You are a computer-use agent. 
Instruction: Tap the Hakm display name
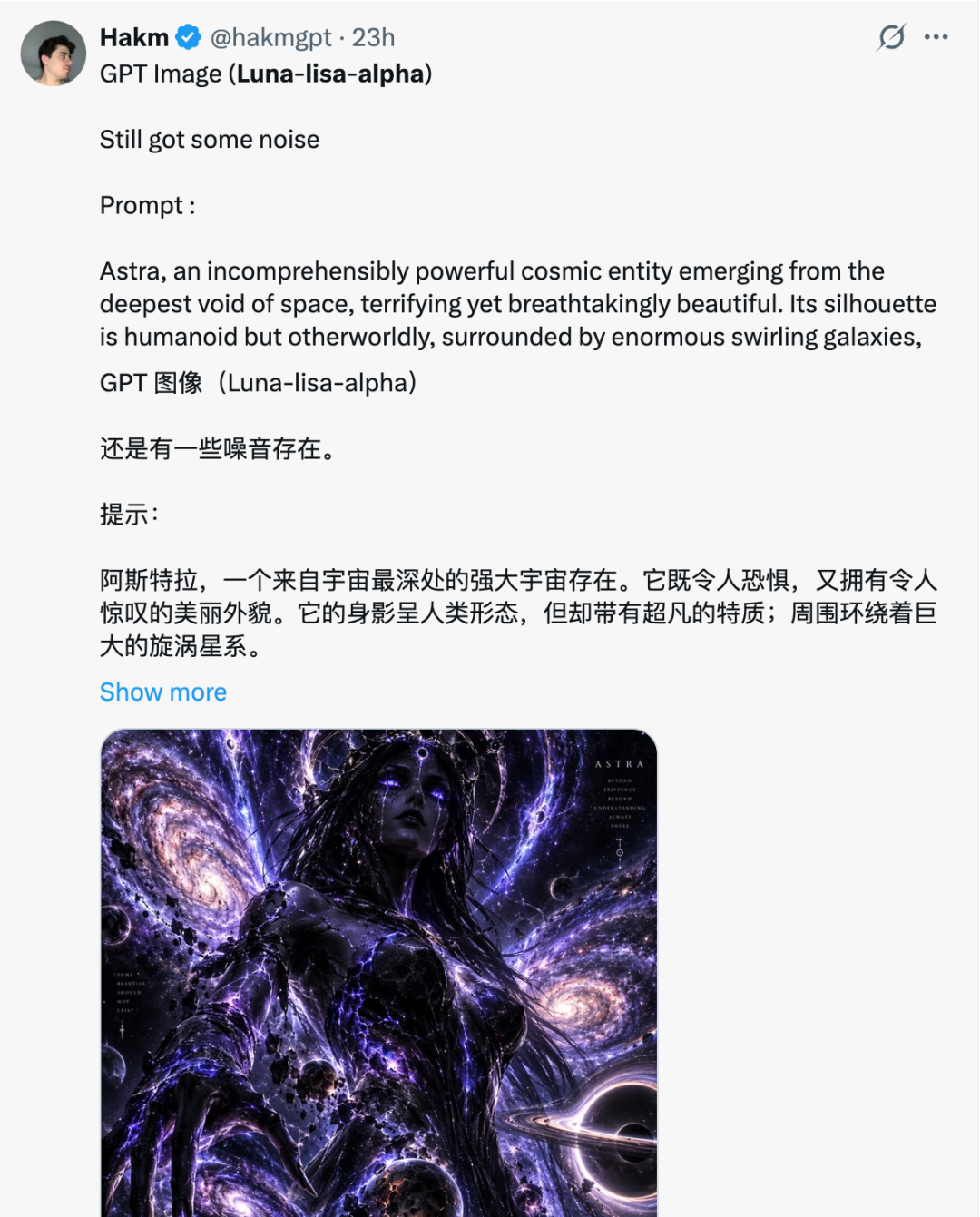(134, 37)
